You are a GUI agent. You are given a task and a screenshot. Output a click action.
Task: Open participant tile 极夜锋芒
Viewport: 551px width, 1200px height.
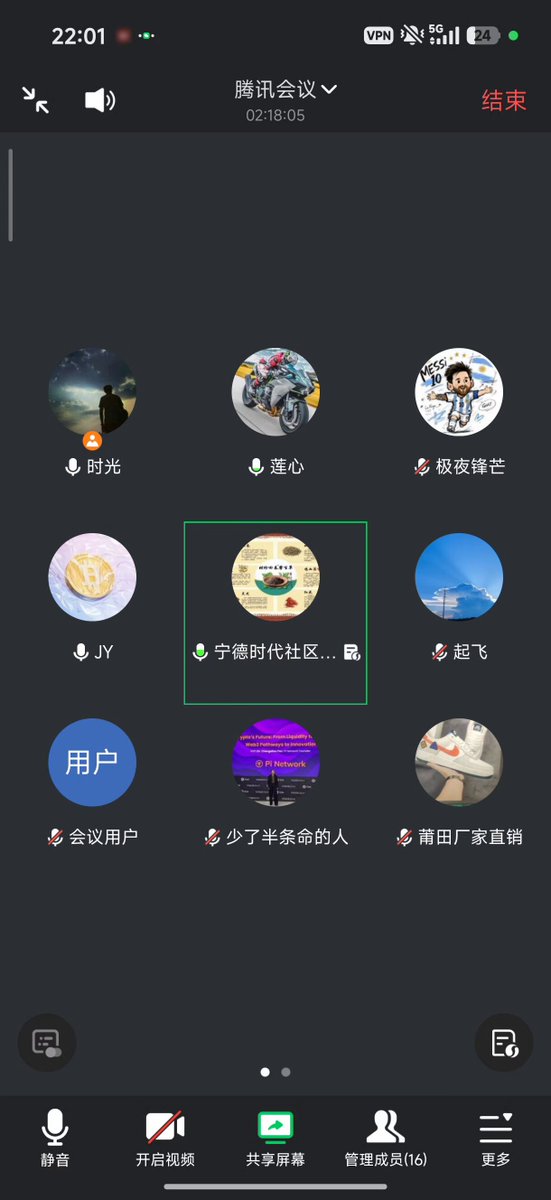(x=459, y=412)
